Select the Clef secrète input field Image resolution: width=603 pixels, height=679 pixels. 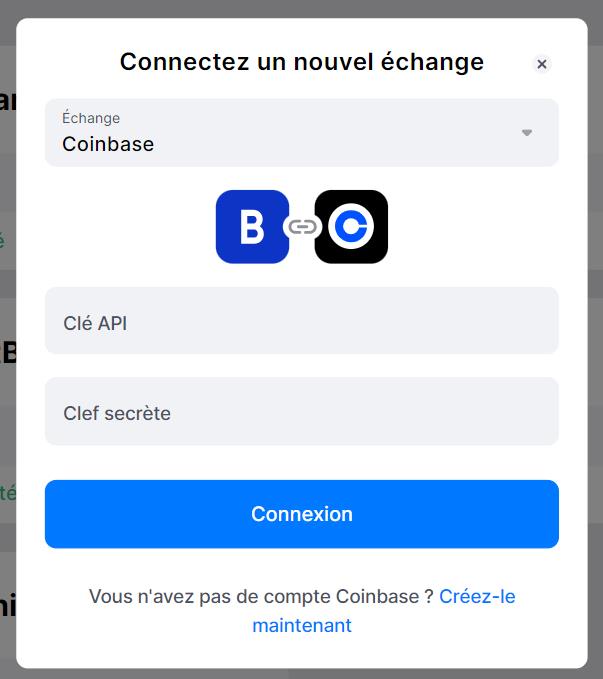(301, 412)
